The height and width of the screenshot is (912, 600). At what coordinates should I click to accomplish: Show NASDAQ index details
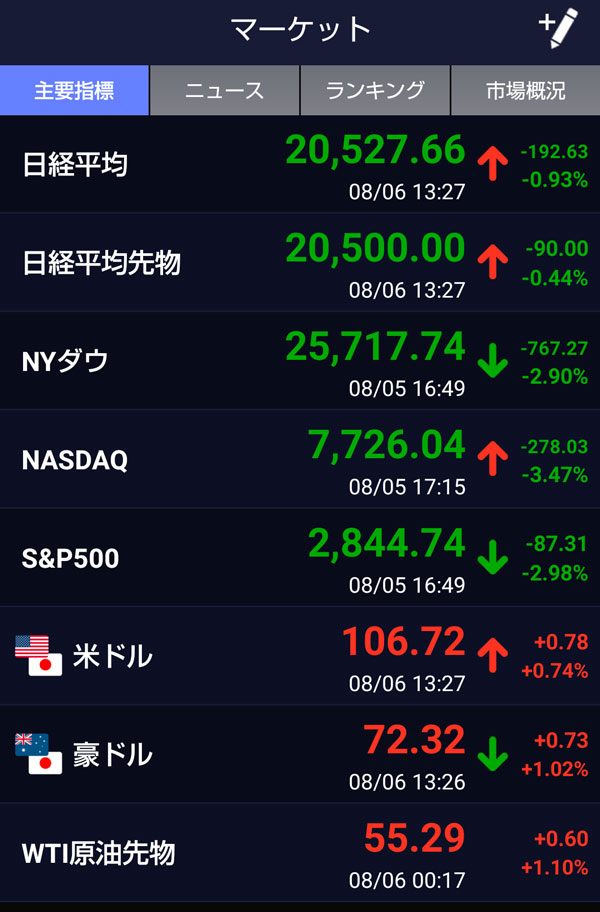(x=300, y=460)
